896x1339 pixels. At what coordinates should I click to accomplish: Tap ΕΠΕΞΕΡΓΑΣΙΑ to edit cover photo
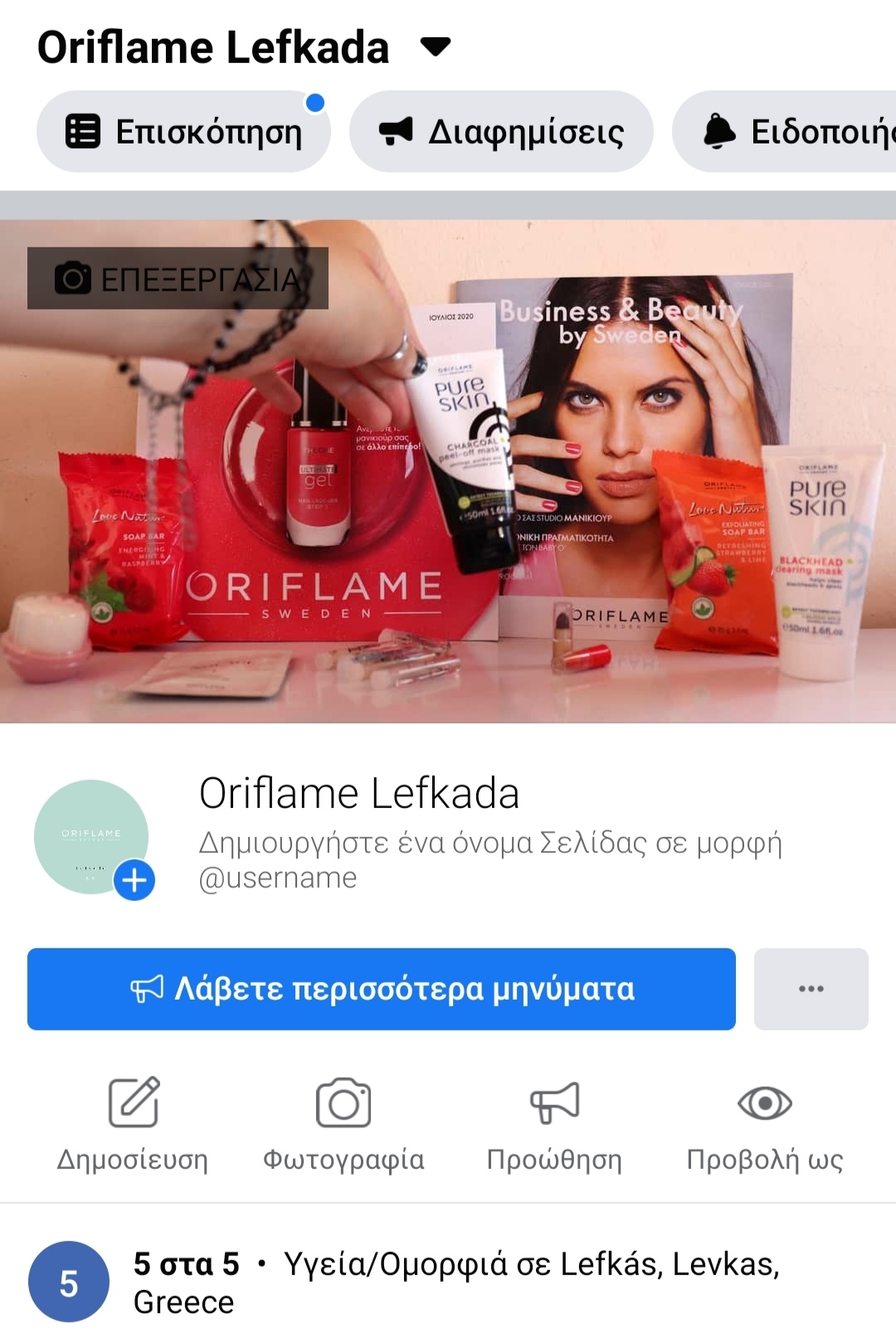click(178, 279)
